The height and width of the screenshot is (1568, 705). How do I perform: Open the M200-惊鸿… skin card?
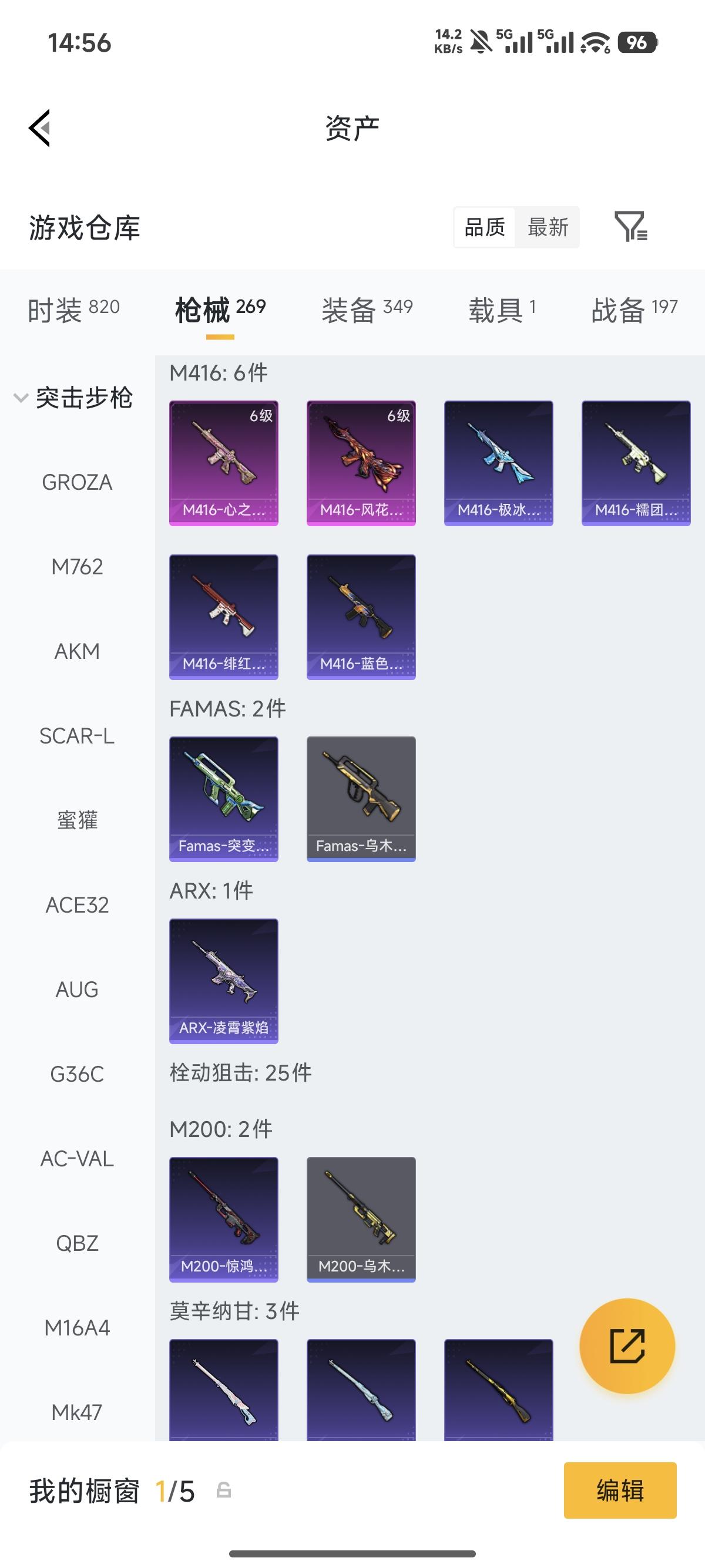pyautogui.click(x=223, y=1219)
